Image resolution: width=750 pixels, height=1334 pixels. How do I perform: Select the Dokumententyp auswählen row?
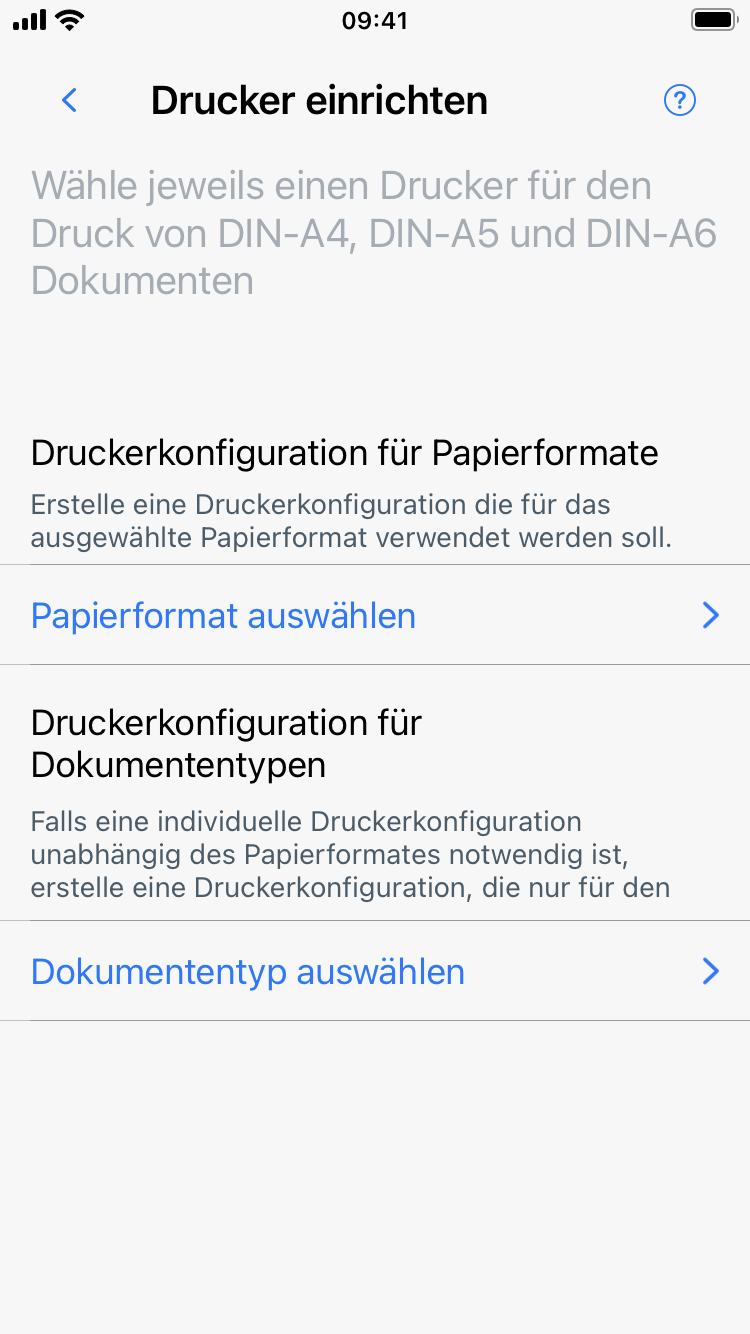(x=375, y=971)
